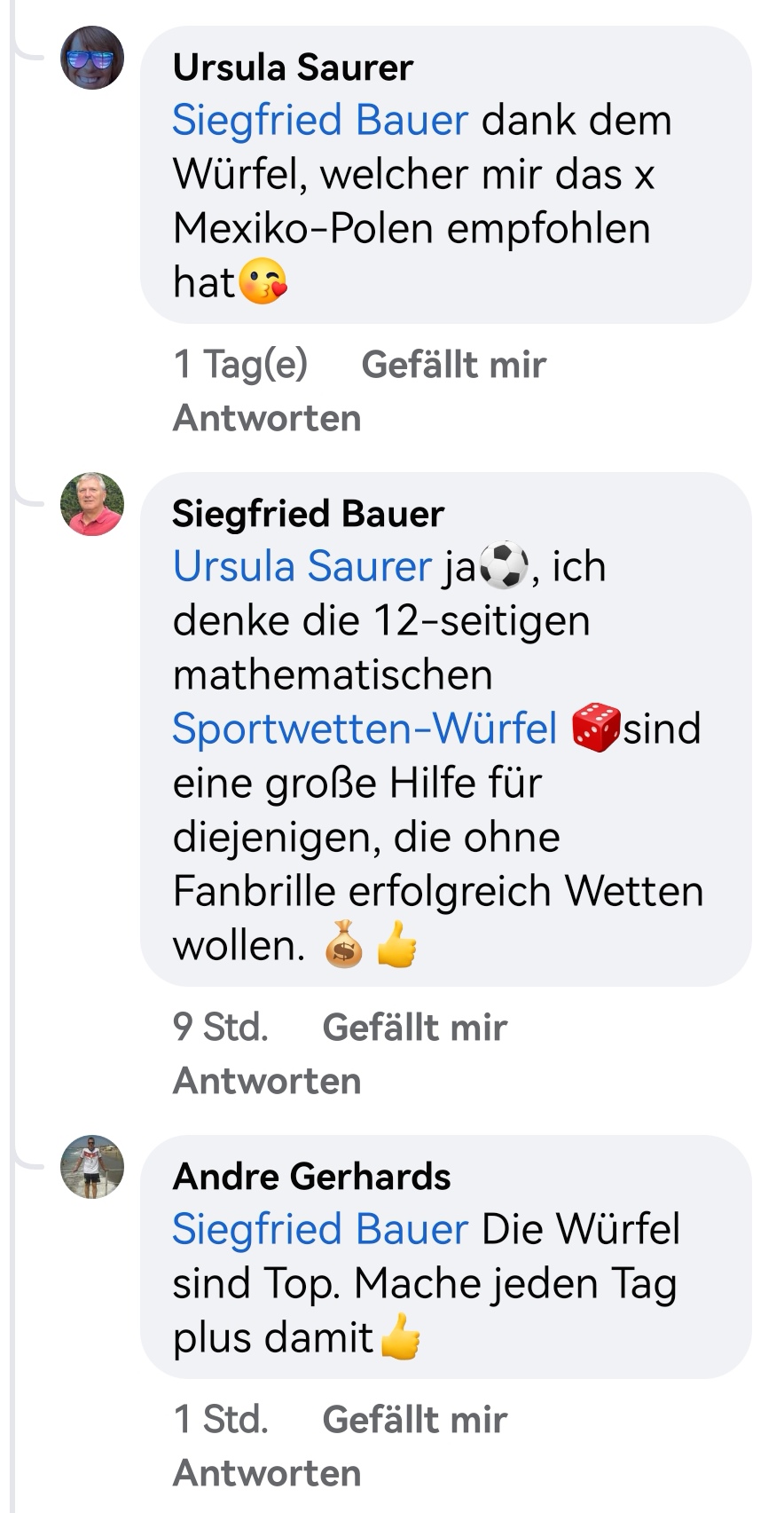Open the Sportwetten-Würfel link
The image size is (784, 1513).
[x=365, y=729]
